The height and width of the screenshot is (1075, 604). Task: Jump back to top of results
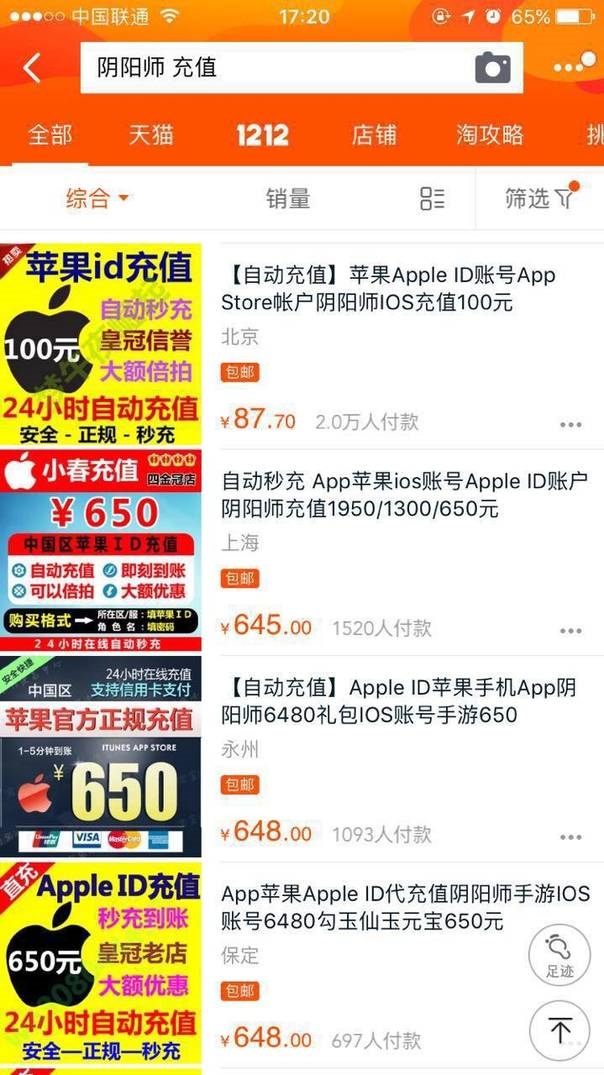560,1030
